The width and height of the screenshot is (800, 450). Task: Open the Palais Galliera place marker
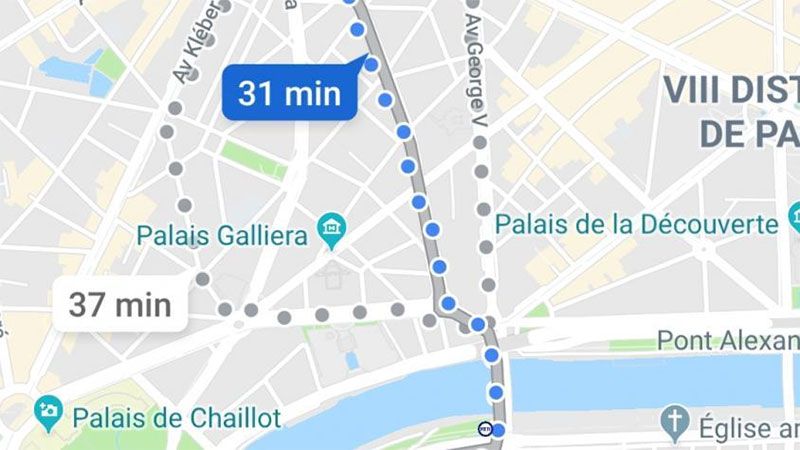(331, 235)
